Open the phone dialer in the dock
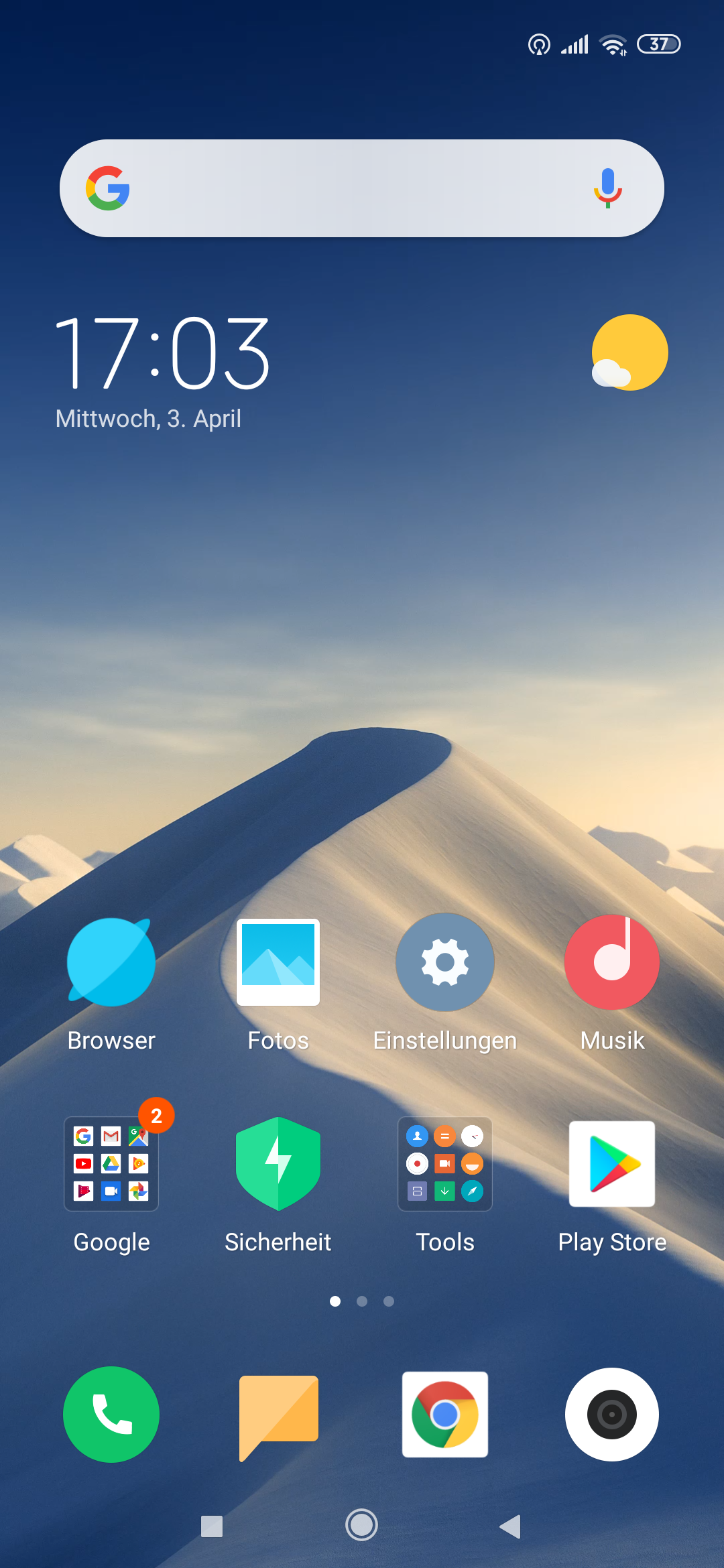The height and width of the screenshot is (1568, 724). [111, 1415]
